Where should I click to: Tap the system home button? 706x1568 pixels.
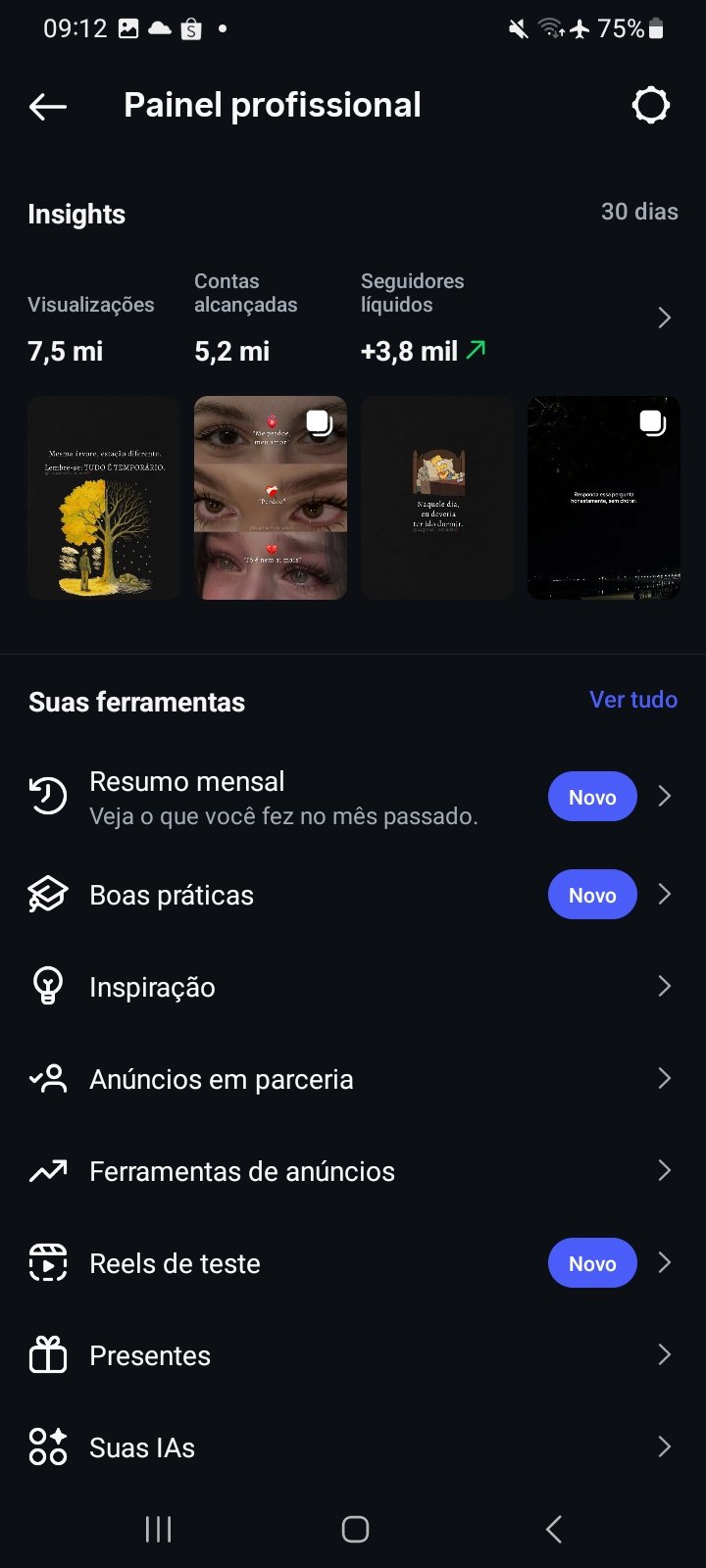coord(355,1529)
